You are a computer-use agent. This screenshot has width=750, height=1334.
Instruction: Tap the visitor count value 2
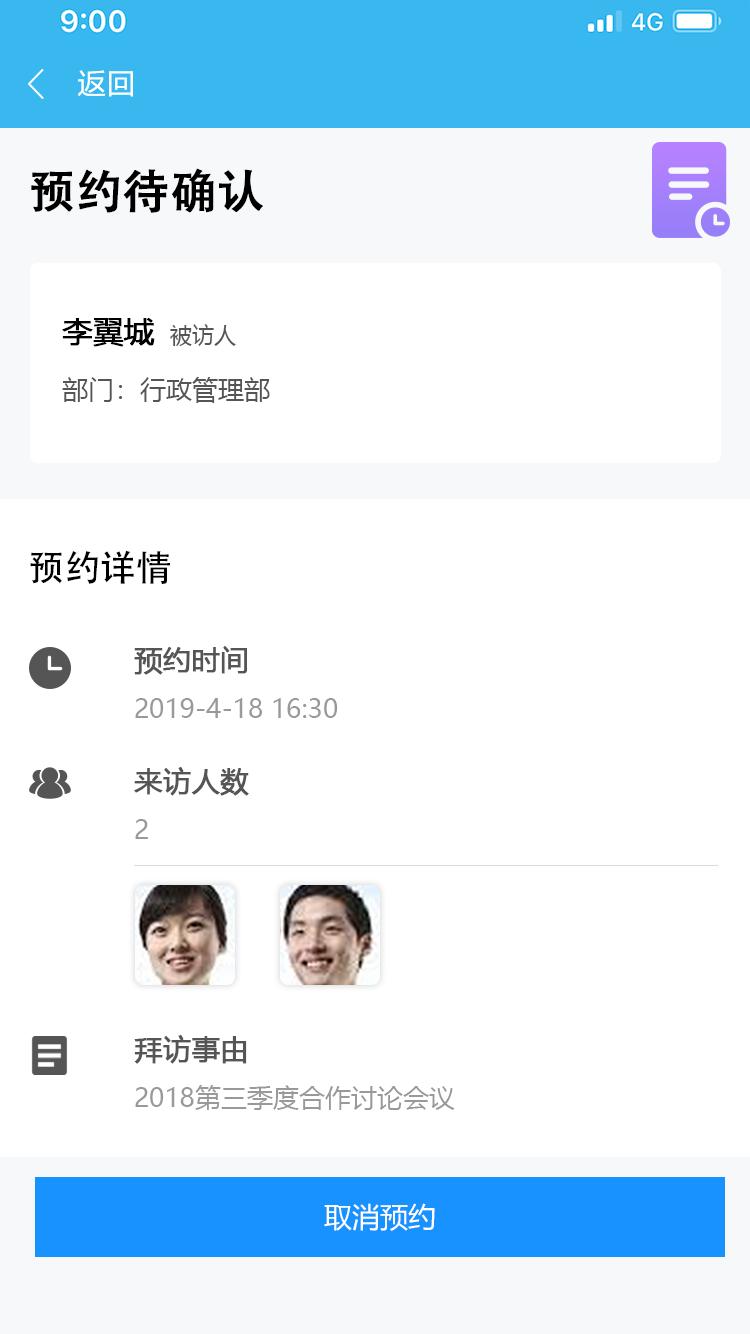[141, 829]
